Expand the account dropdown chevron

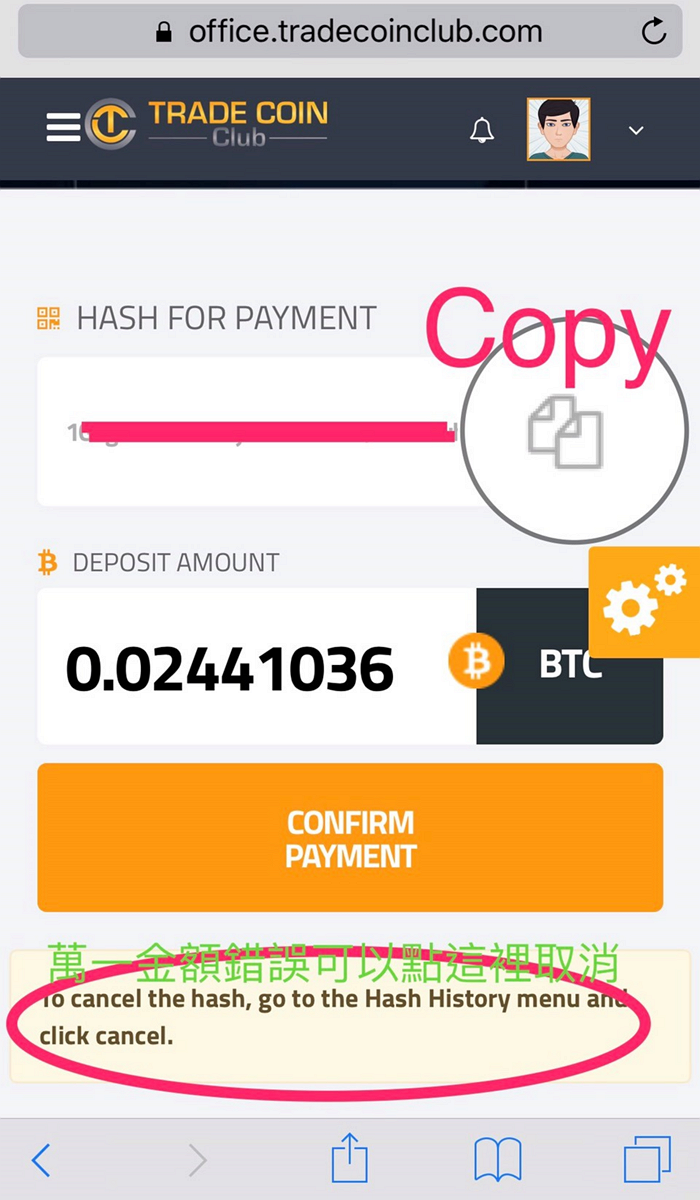pos(636,130)
